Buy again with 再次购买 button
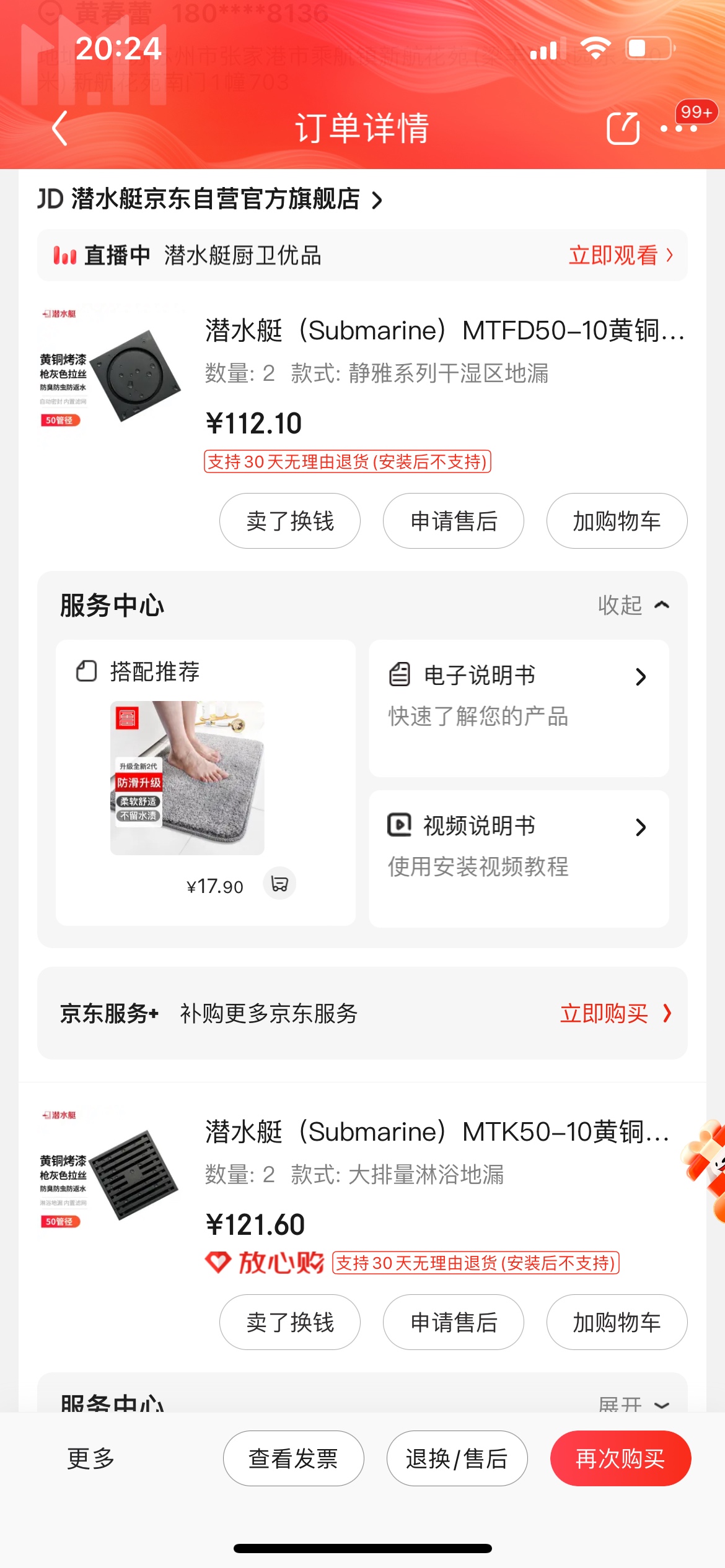Viewport: 725px width, 1568px height. tap(620, 1458)
